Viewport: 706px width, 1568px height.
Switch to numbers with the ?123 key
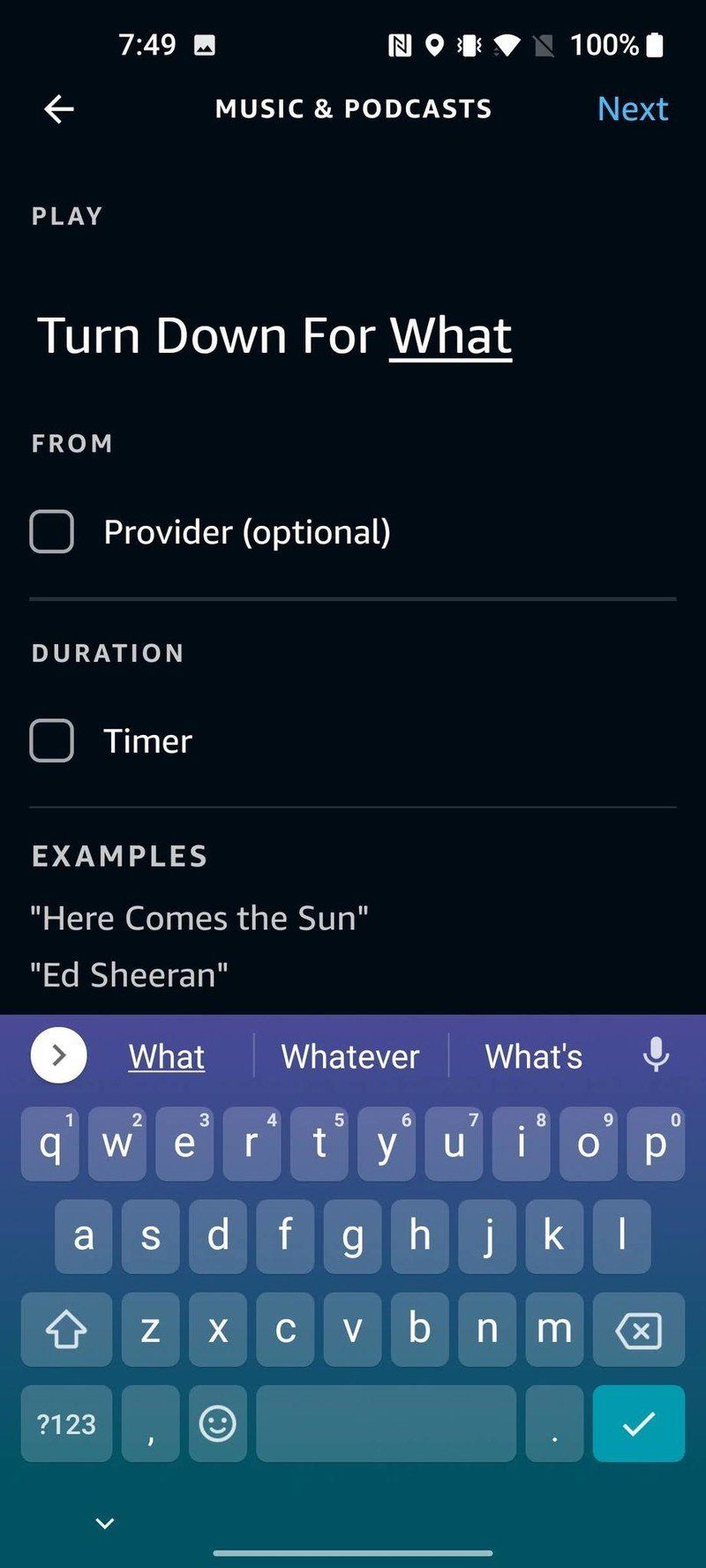(66, 1423)
